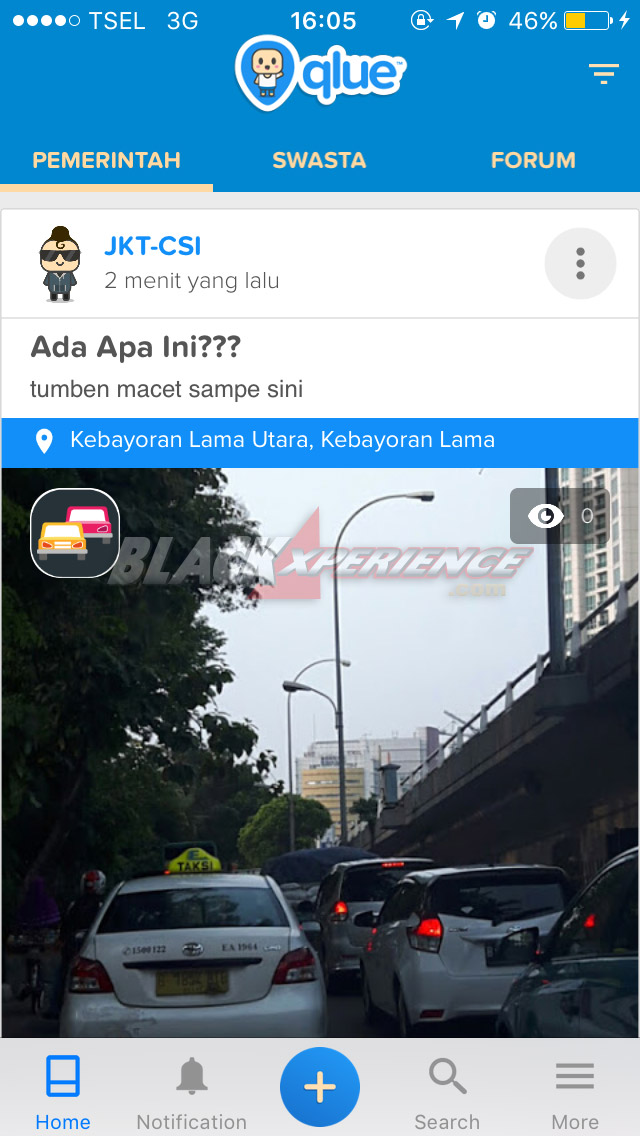Switch to the SWASTA tab

[x=319, y=160]
